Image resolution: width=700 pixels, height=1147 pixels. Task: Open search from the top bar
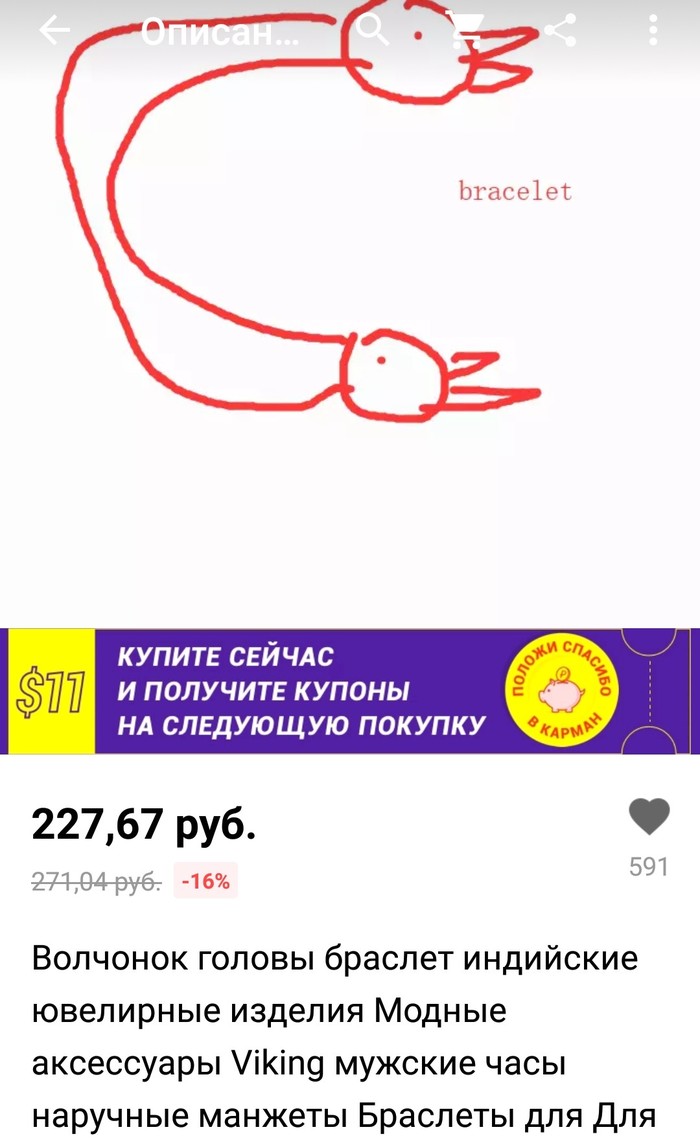[x=373, y=31]
